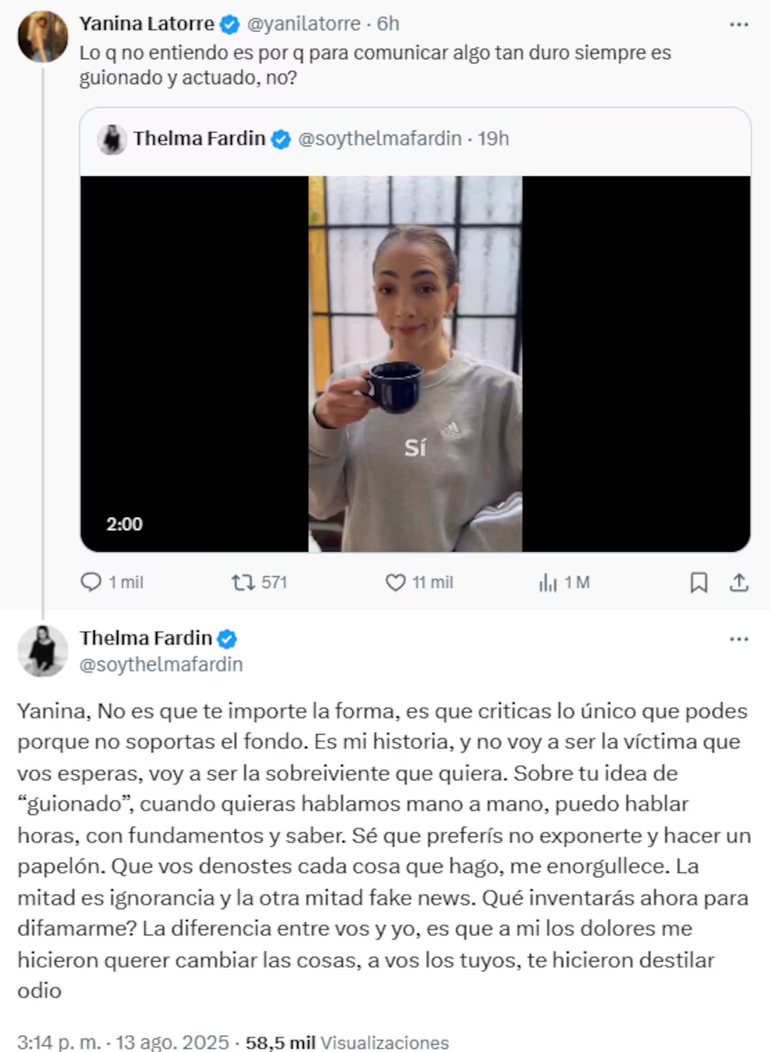The width and height of the screenshot is (770, 1052).
Task: Open overflow menu on Yanina Latorre's tweet
Action: point(738,23)
